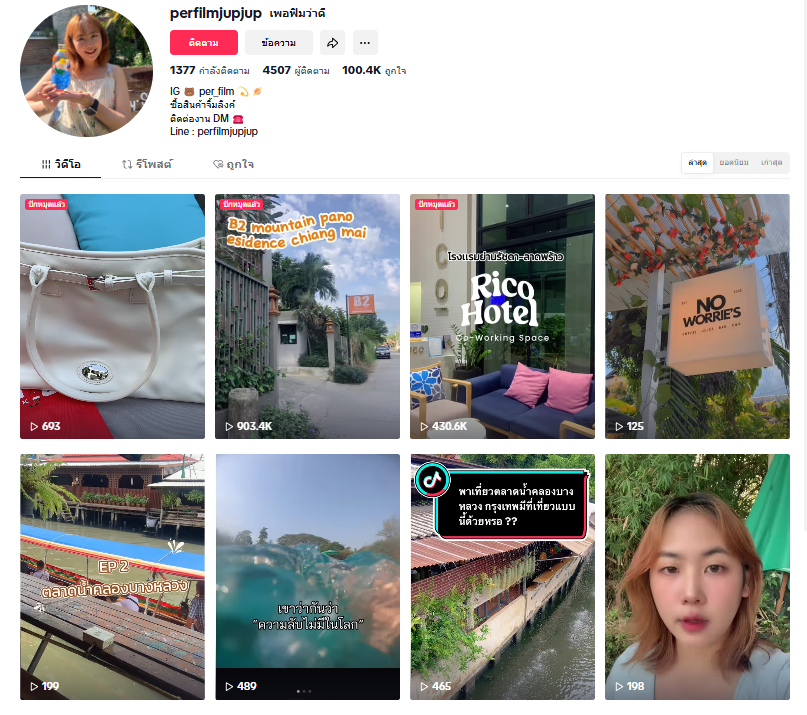Open the No Worrie's sign video

pos(697,316)
